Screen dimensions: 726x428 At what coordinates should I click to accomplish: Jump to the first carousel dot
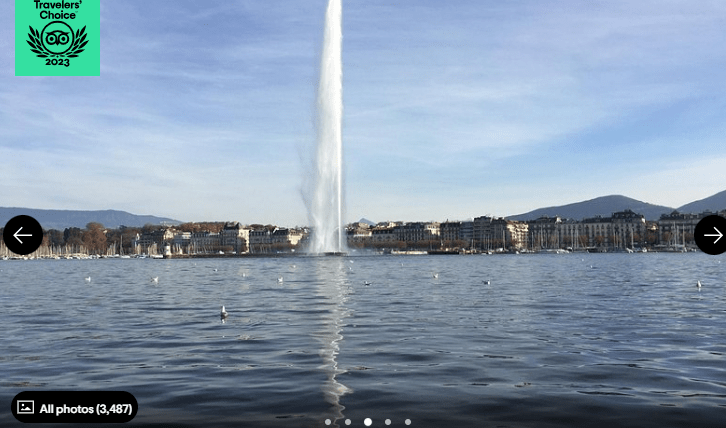pyautogui.click(x=328, y=422)
